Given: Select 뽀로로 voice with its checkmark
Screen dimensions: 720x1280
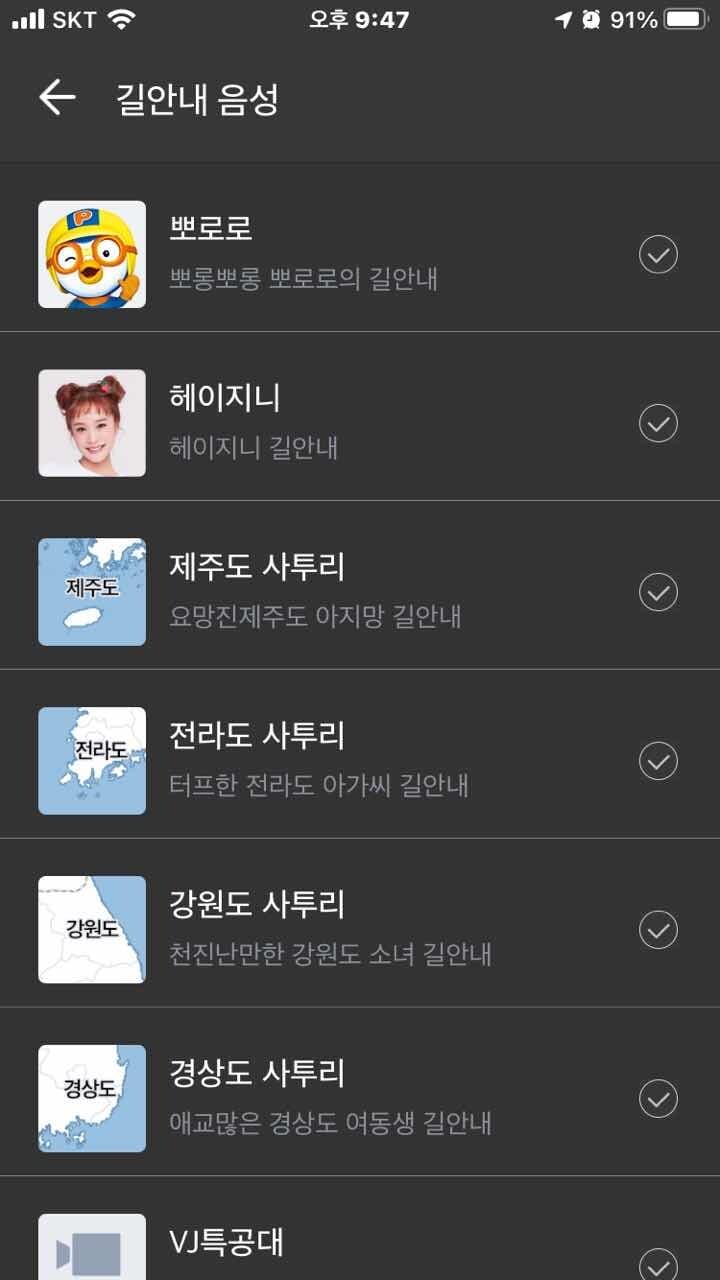Looking at the screenshot, I should point(658,255).
